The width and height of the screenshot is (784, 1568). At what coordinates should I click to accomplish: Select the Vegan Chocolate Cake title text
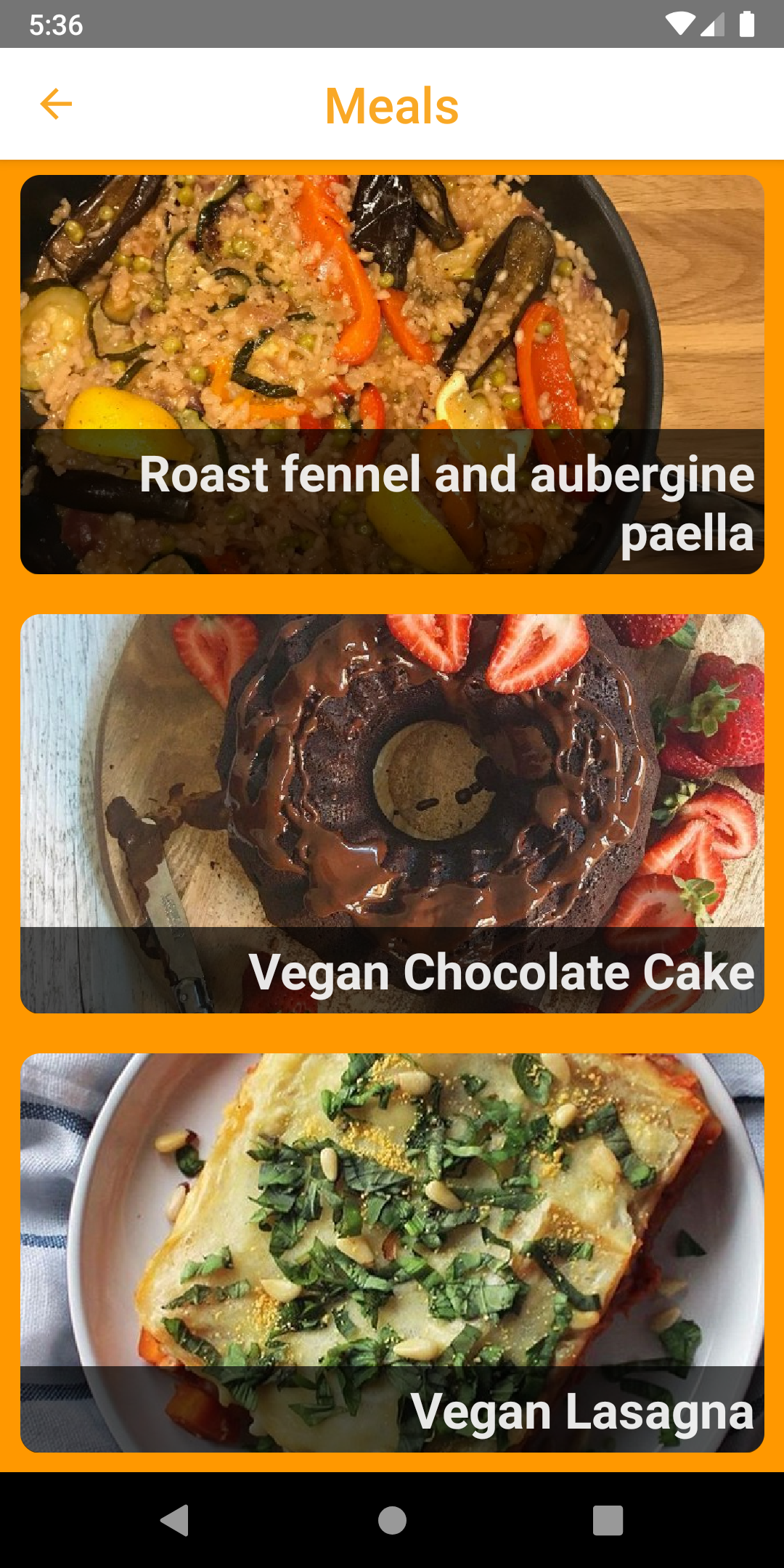499,971
